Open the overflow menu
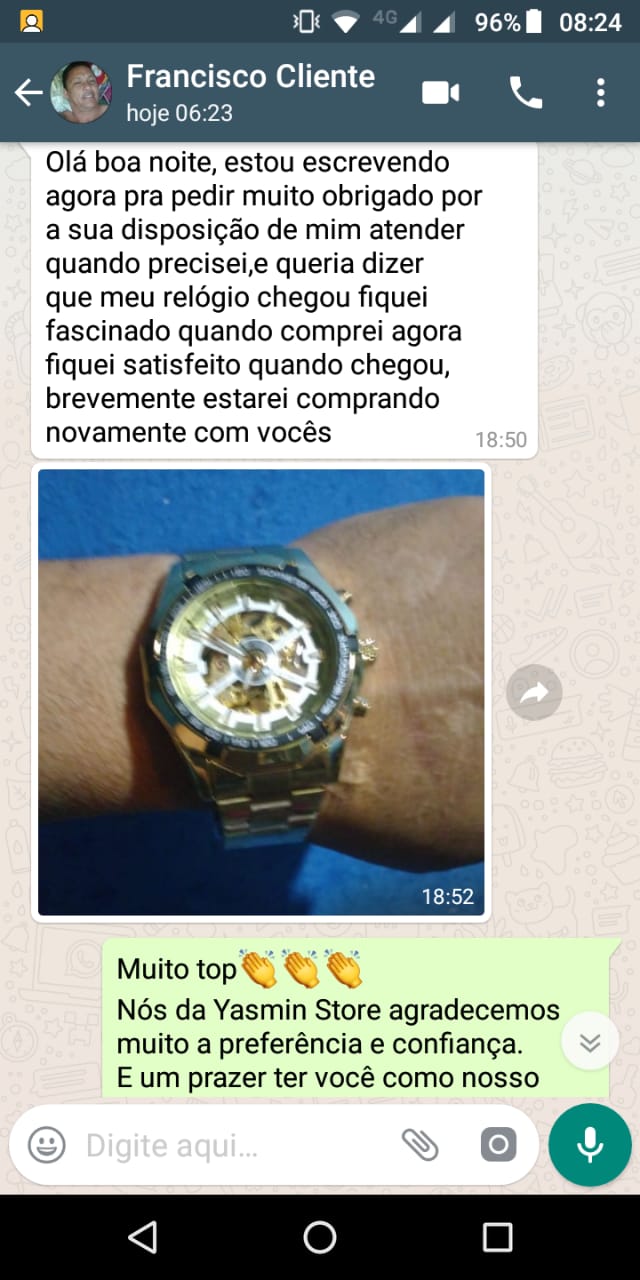This screenshot has width=640, height=1280. [x=600, y=93]
